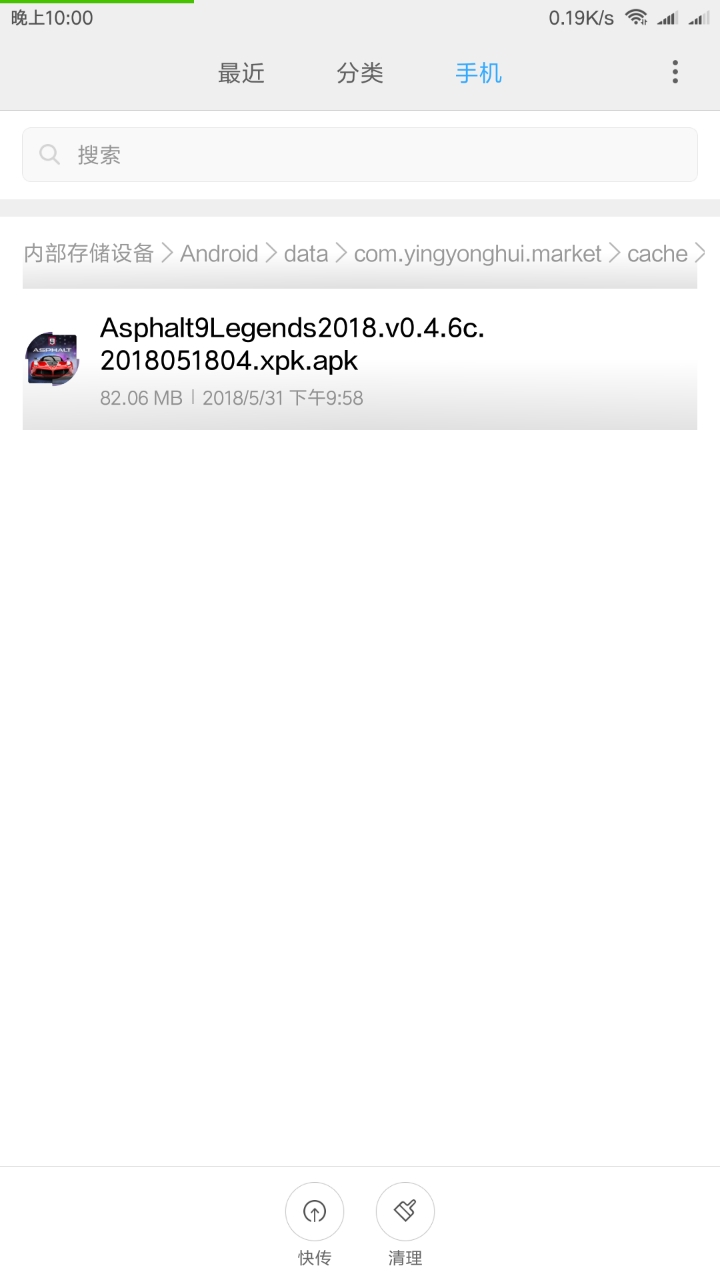Navigate to the data folder breadcrumb
Viewport: 720px width, 1280px height.
coord(306,254)
